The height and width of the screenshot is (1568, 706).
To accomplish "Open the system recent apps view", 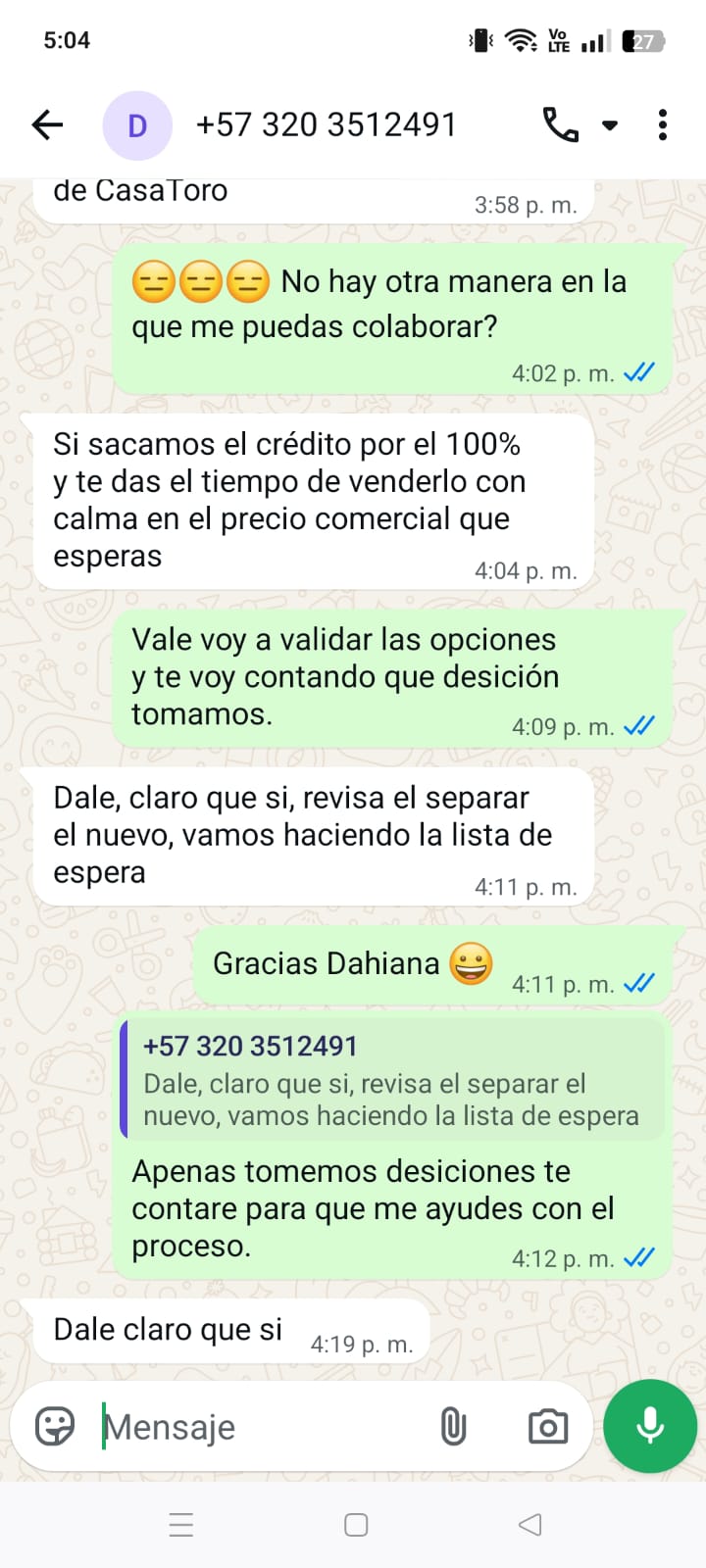I will point(181,1525).
